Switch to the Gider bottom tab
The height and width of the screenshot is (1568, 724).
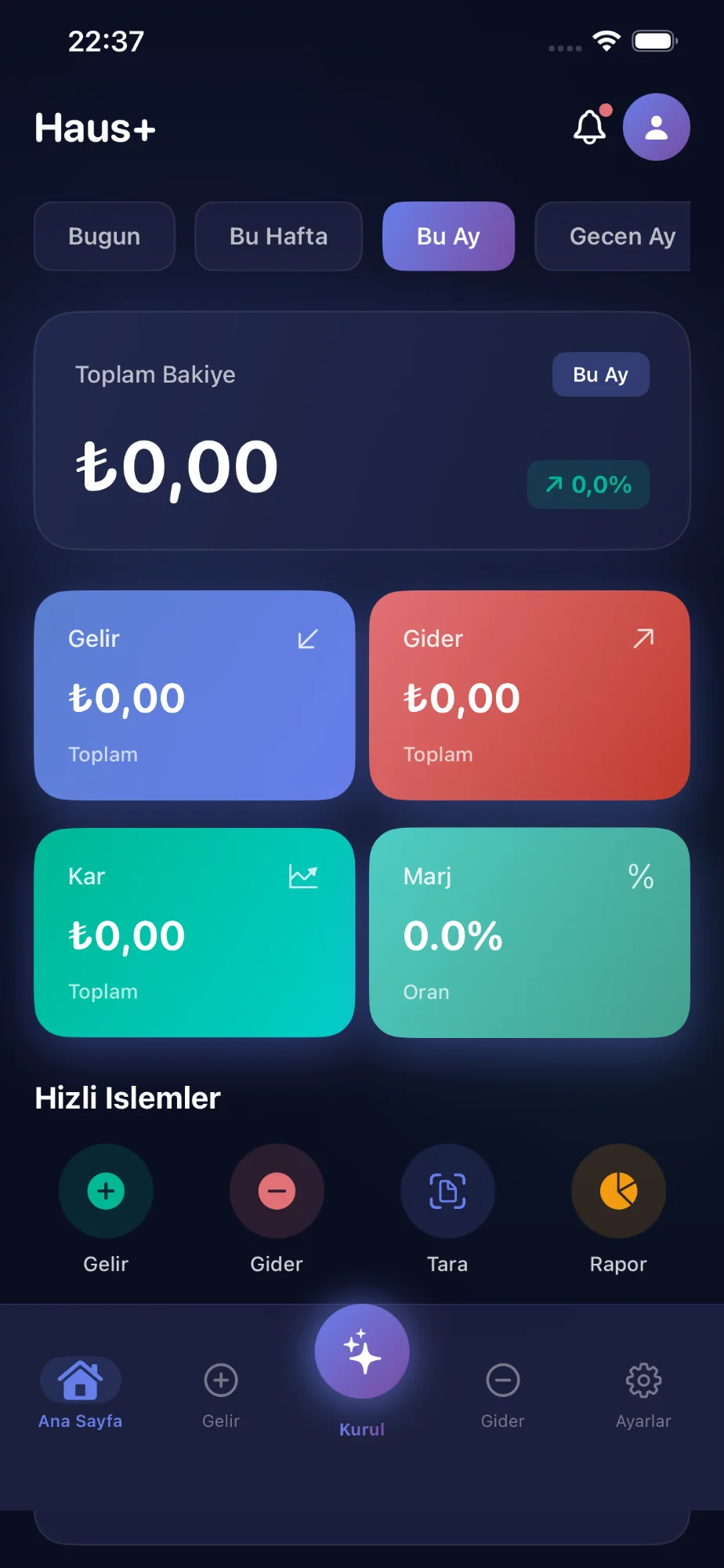click(502, 1393)
